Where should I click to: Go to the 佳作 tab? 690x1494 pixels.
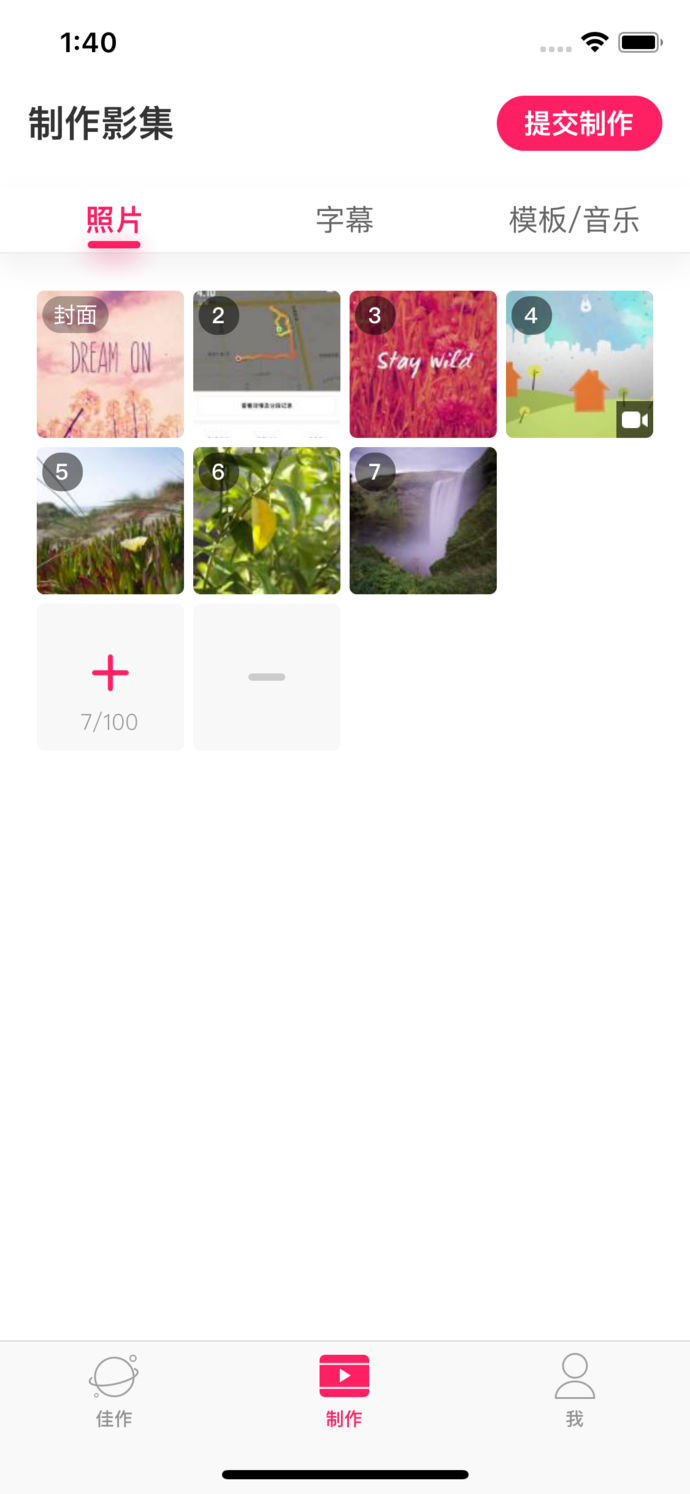pos(114,1390)
